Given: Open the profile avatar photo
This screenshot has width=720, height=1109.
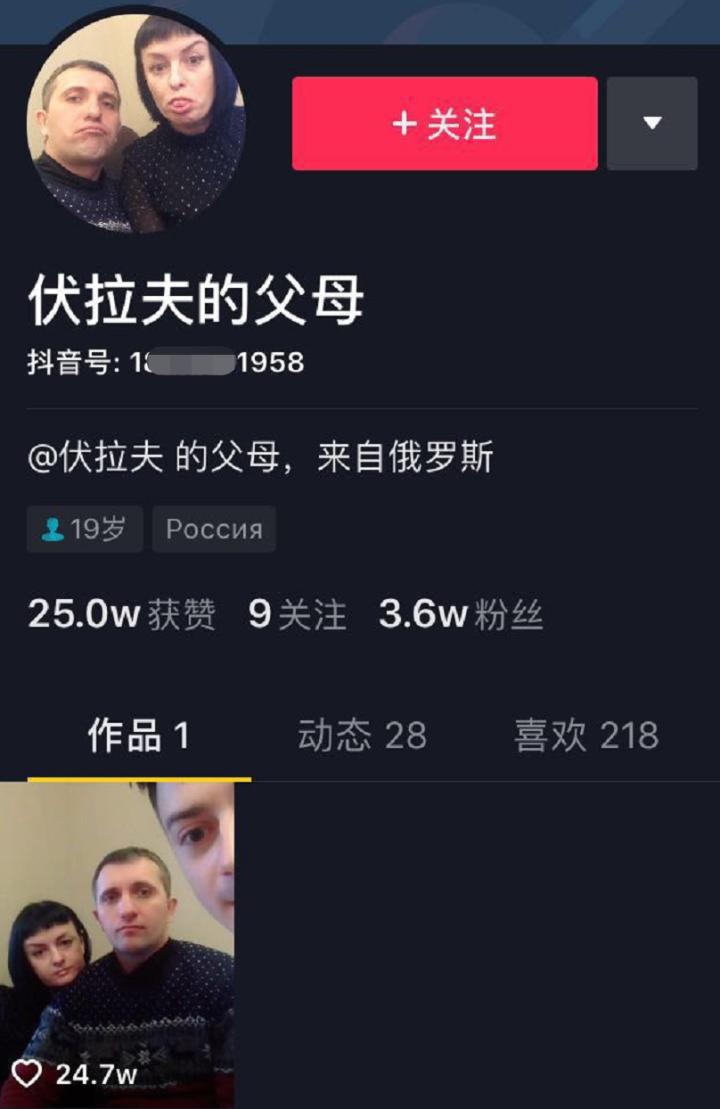Looking at the screenshot, I should (x=136, y=124).
